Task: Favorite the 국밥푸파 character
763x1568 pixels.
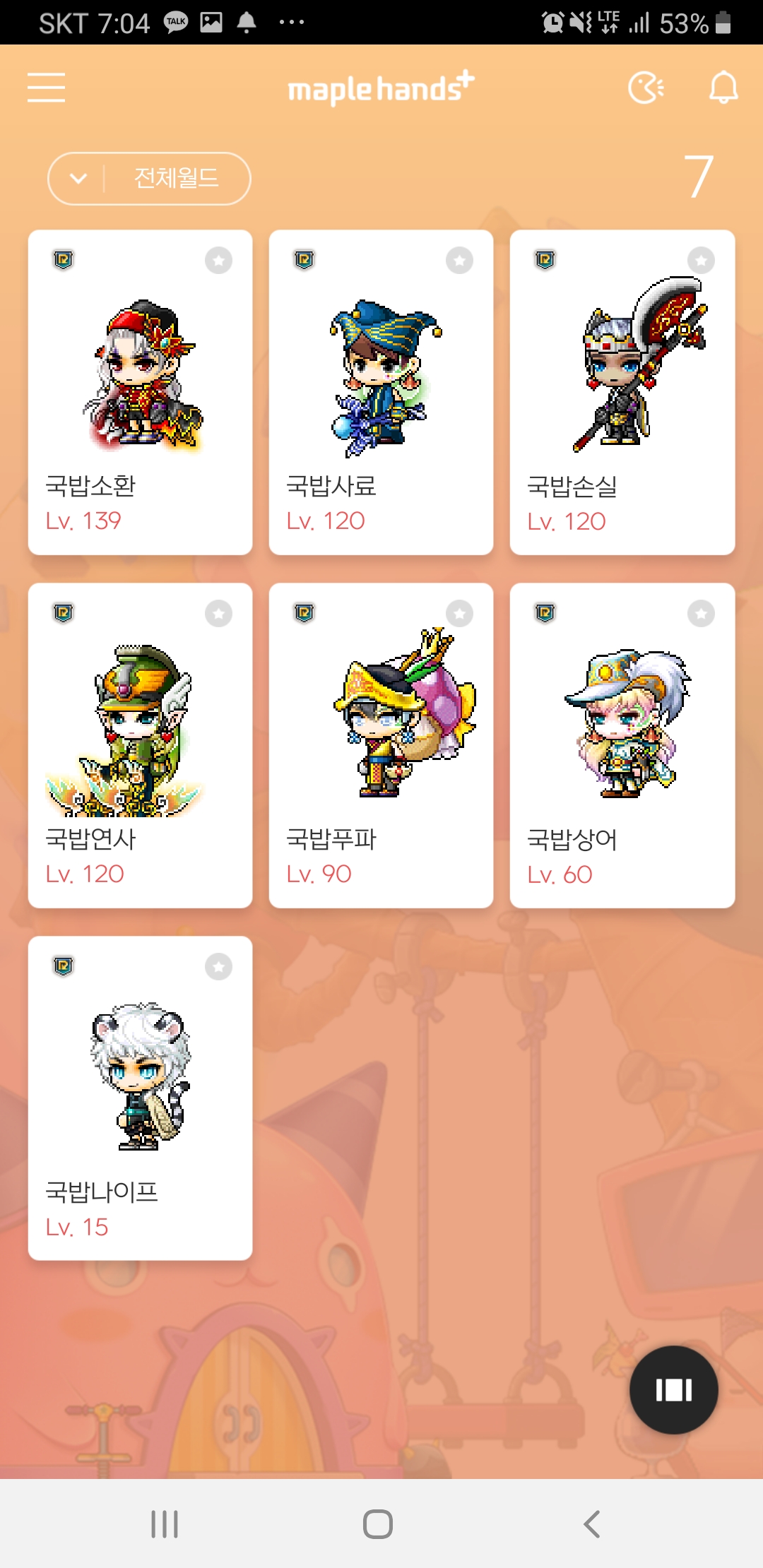Action: (460, 614)
